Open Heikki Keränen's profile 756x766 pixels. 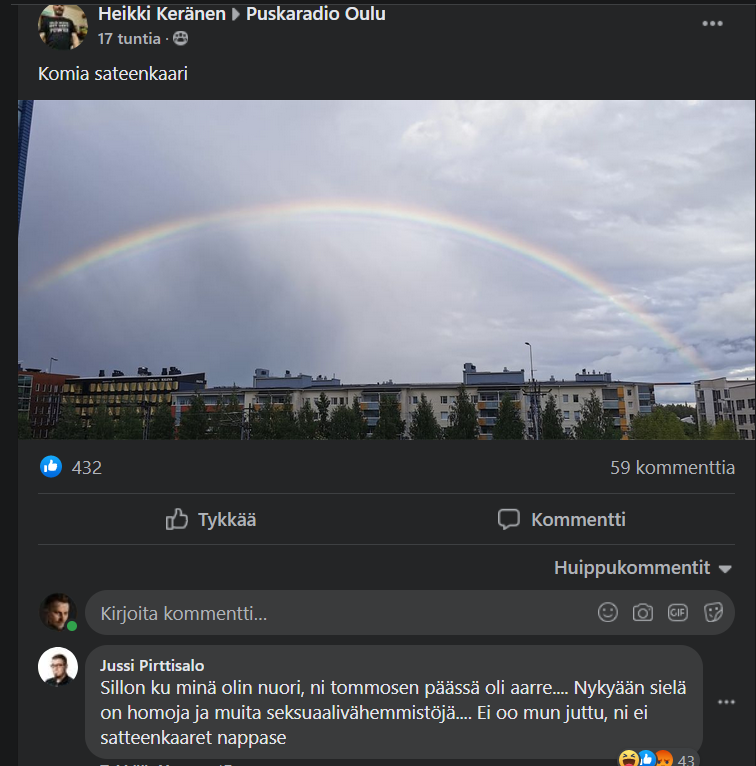pos(161,14)
